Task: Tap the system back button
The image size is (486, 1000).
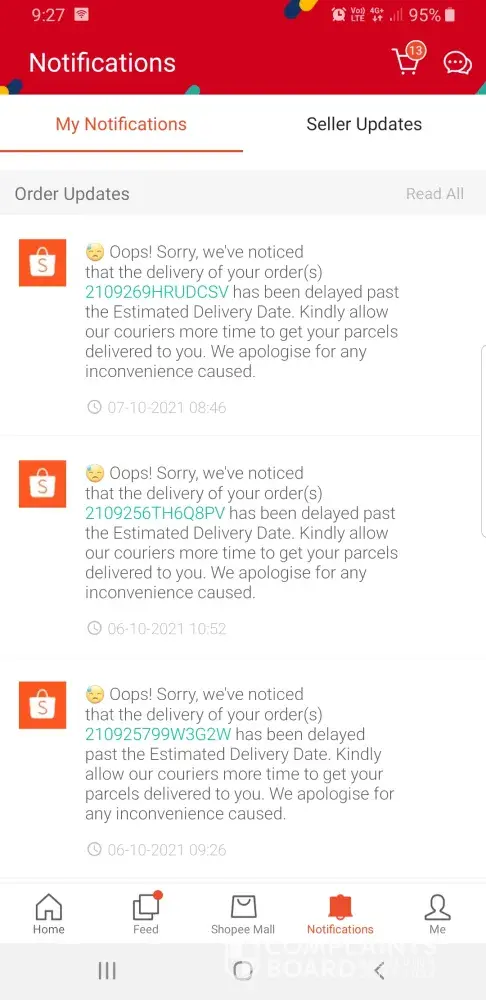Action: pyautogui.click(x=379, y=971)
